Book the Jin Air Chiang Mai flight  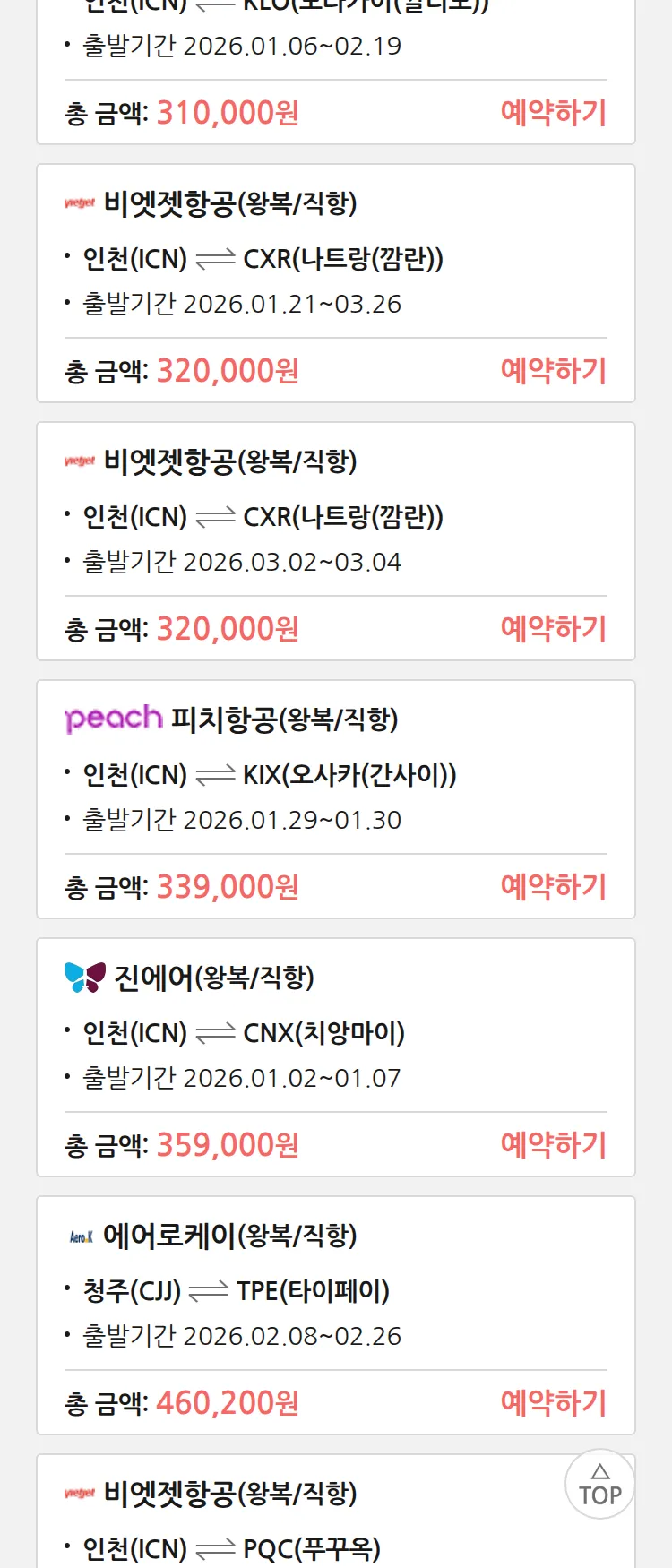coord(553,1145)
